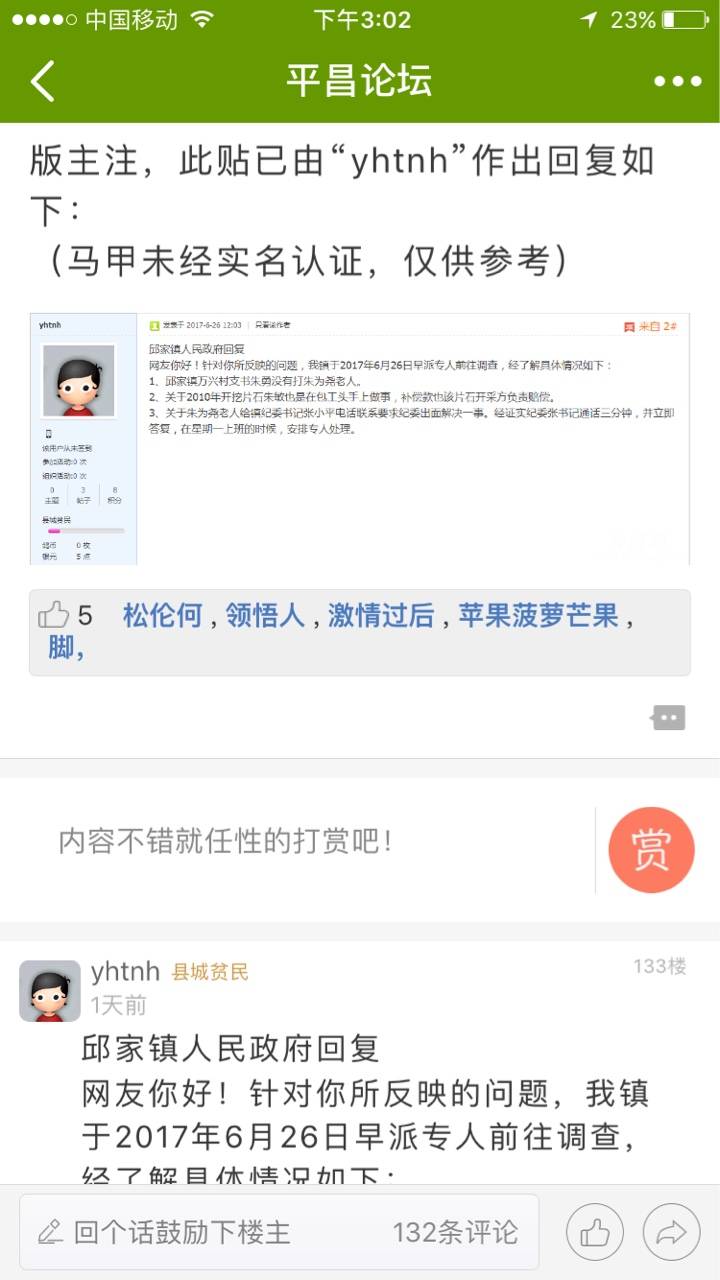Like the thread using the bottom thumbs-up
The width and height of the screenshot is (720, 1280).
coord(595,1231)
